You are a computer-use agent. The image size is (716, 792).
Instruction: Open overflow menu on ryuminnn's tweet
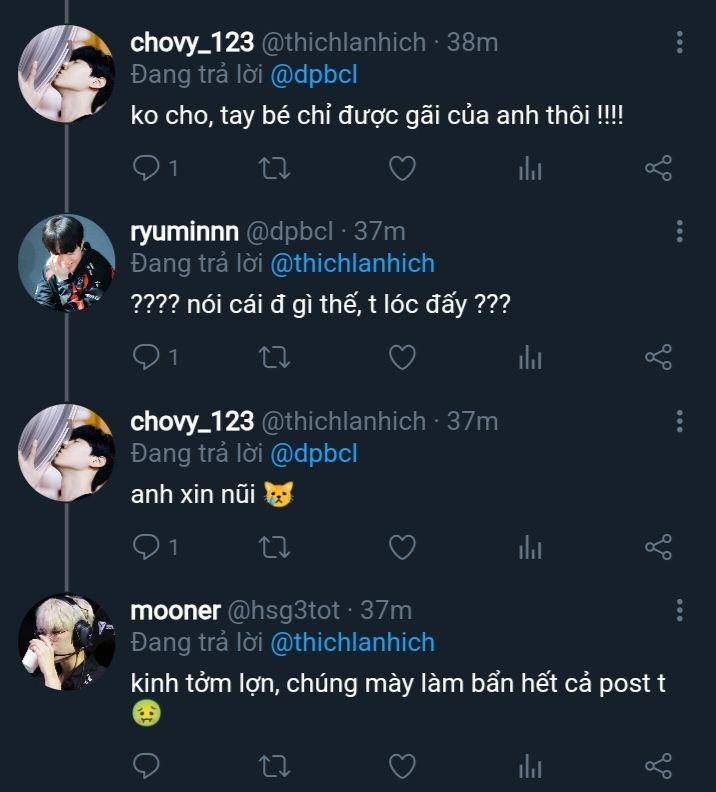(x=680, y=232)
